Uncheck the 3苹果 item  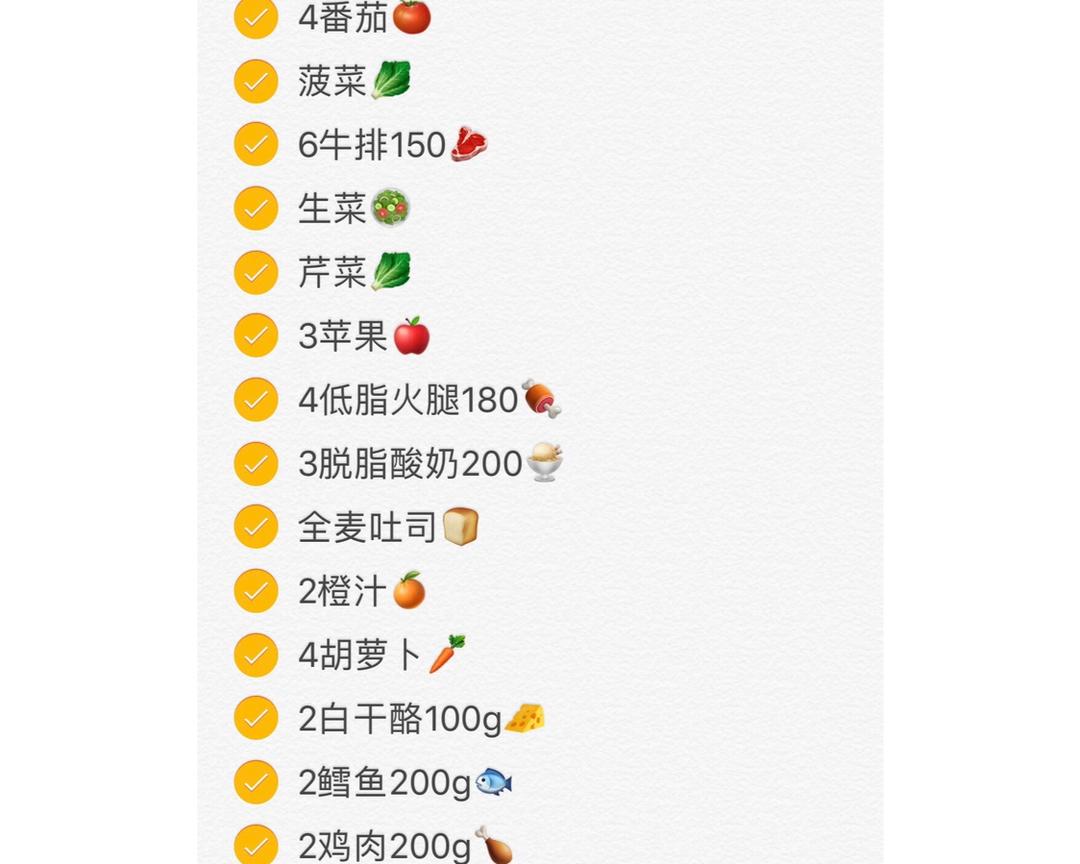tap(256, 336)
